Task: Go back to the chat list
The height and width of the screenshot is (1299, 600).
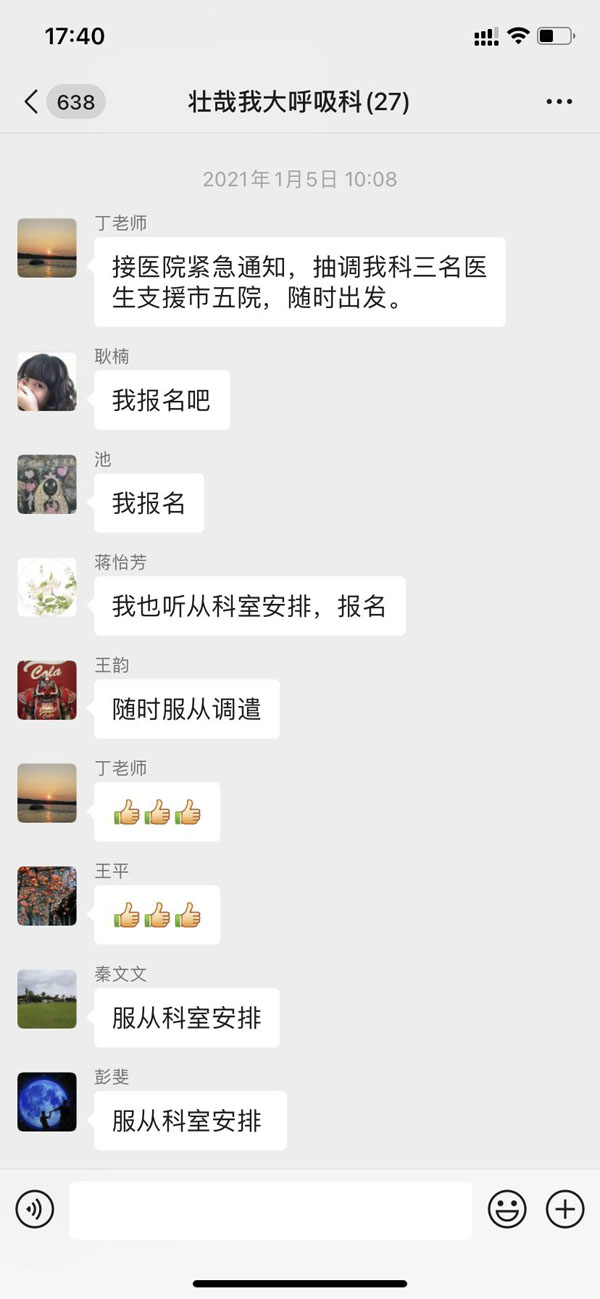Action: [32, 101]
